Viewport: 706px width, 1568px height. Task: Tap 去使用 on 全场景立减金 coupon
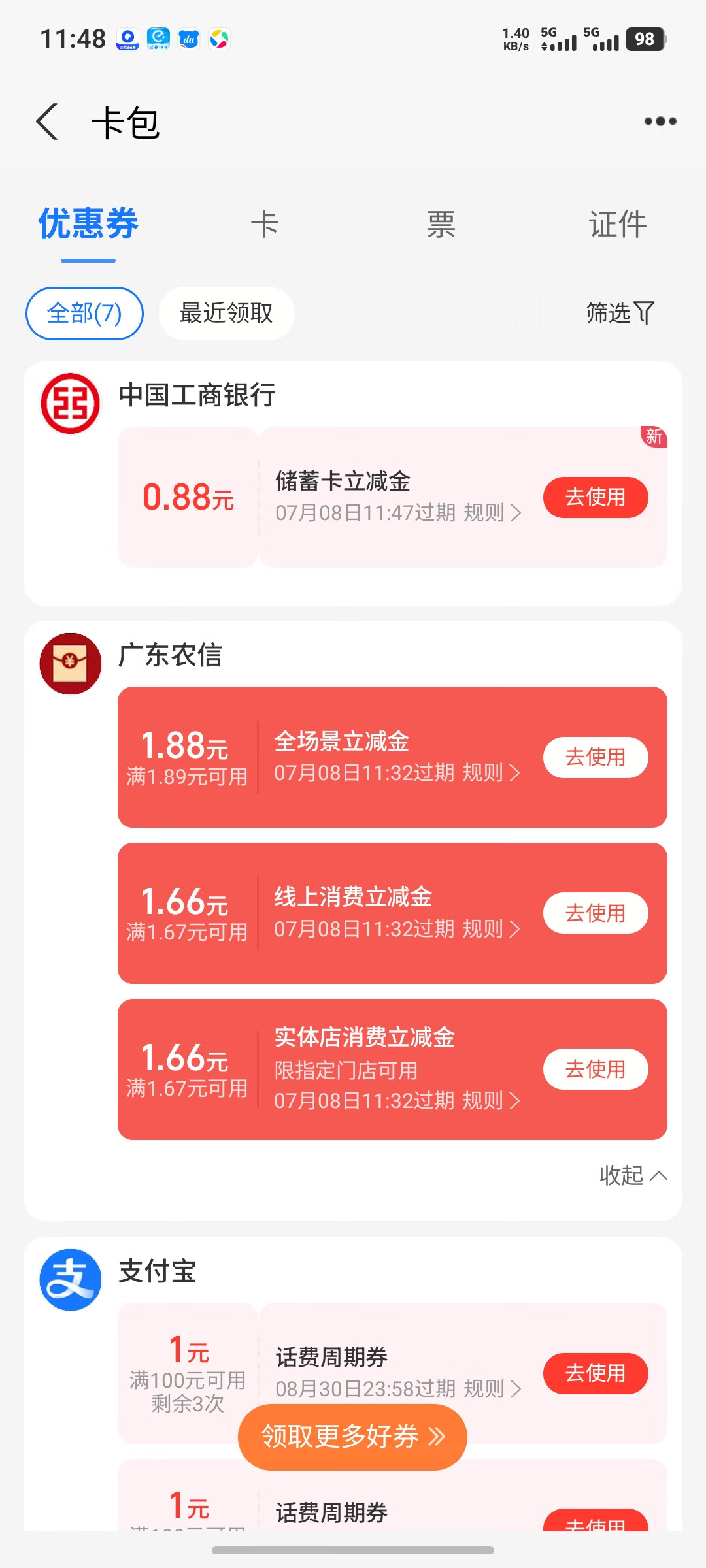[596, 757]
